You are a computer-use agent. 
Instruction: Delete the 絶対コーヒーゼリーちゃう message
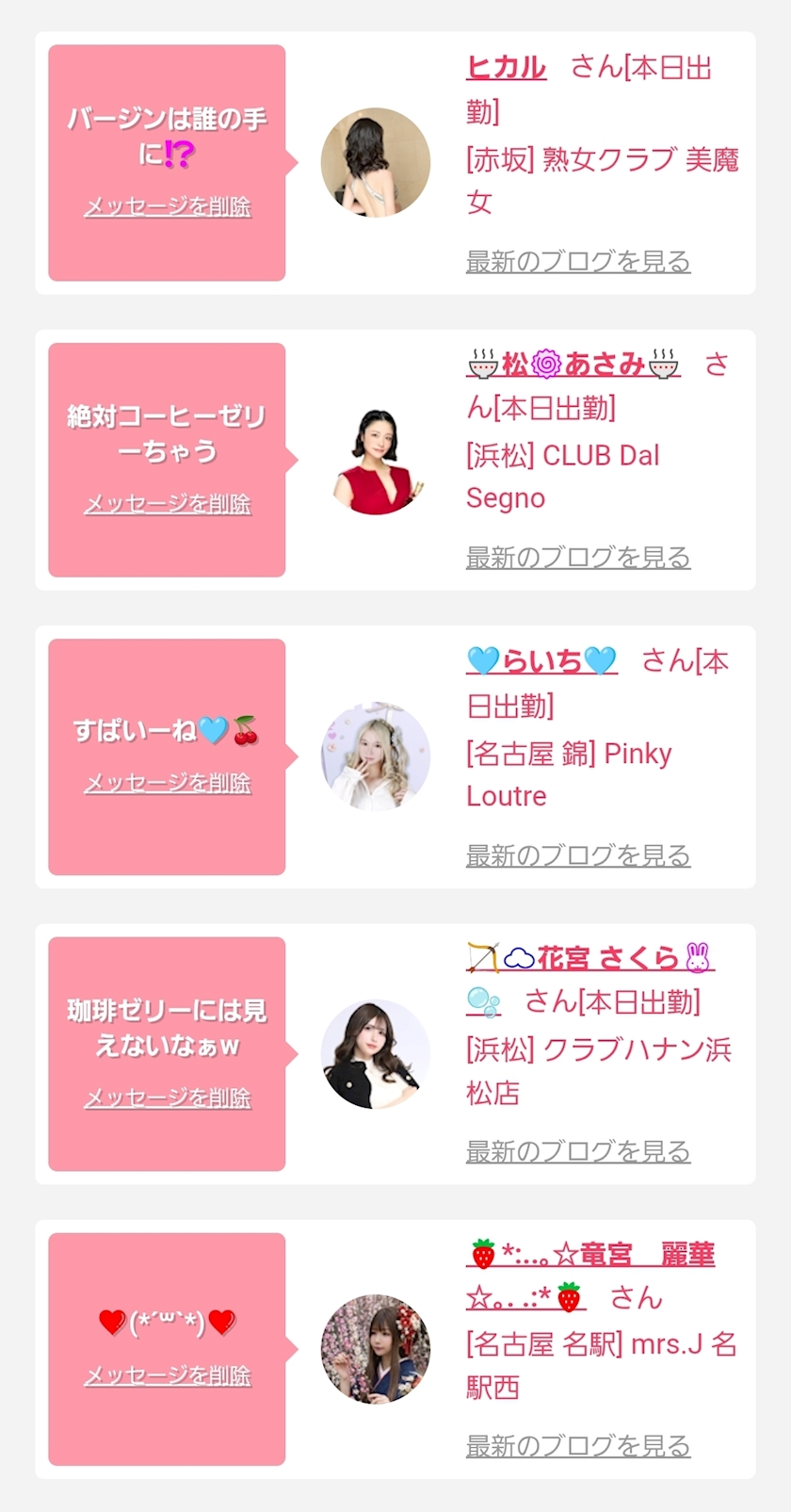tap(168, 504)
